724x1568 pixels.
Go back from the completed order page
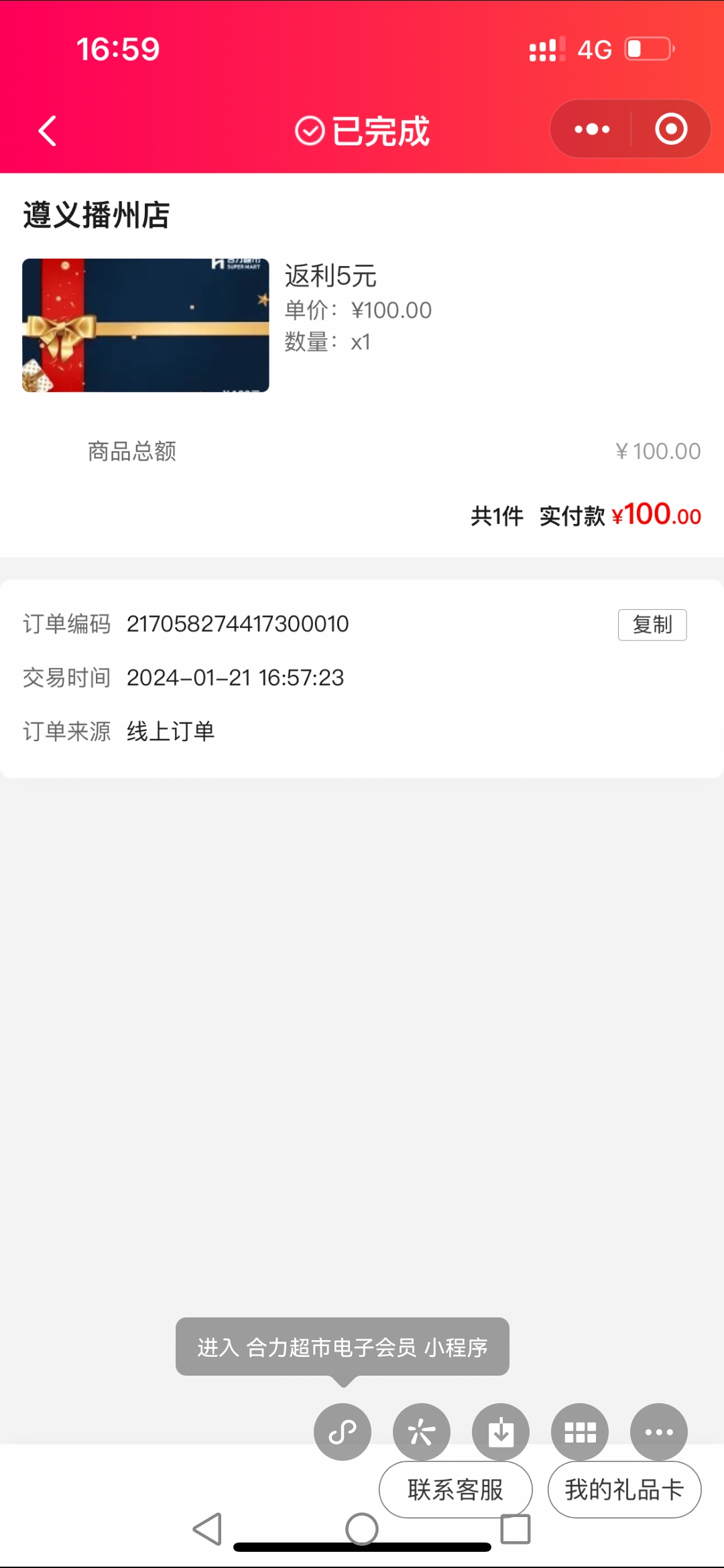[x=47, y=131]
